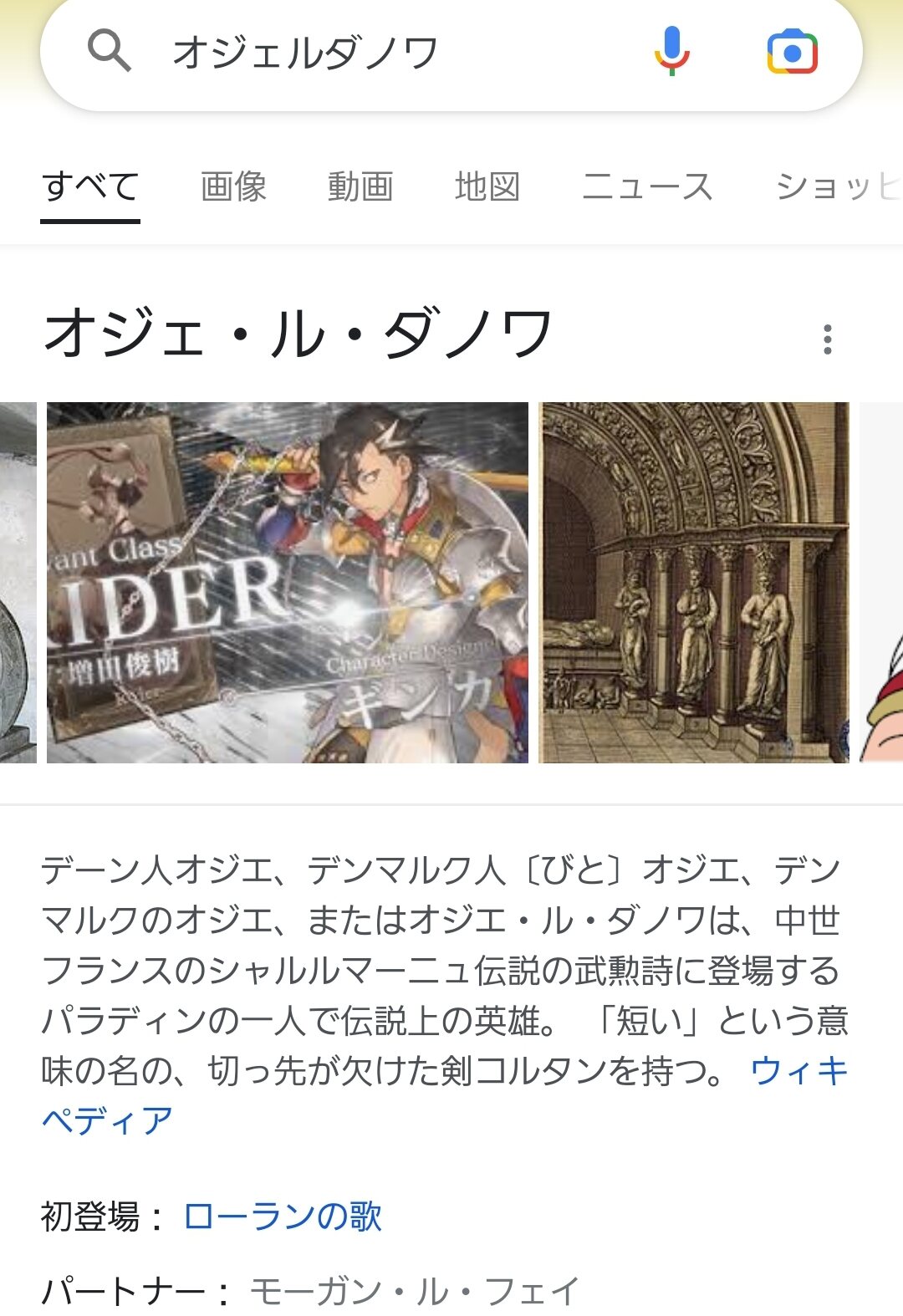
Task: Open the engraved cathedral archway image
Action: coord(693,583)
